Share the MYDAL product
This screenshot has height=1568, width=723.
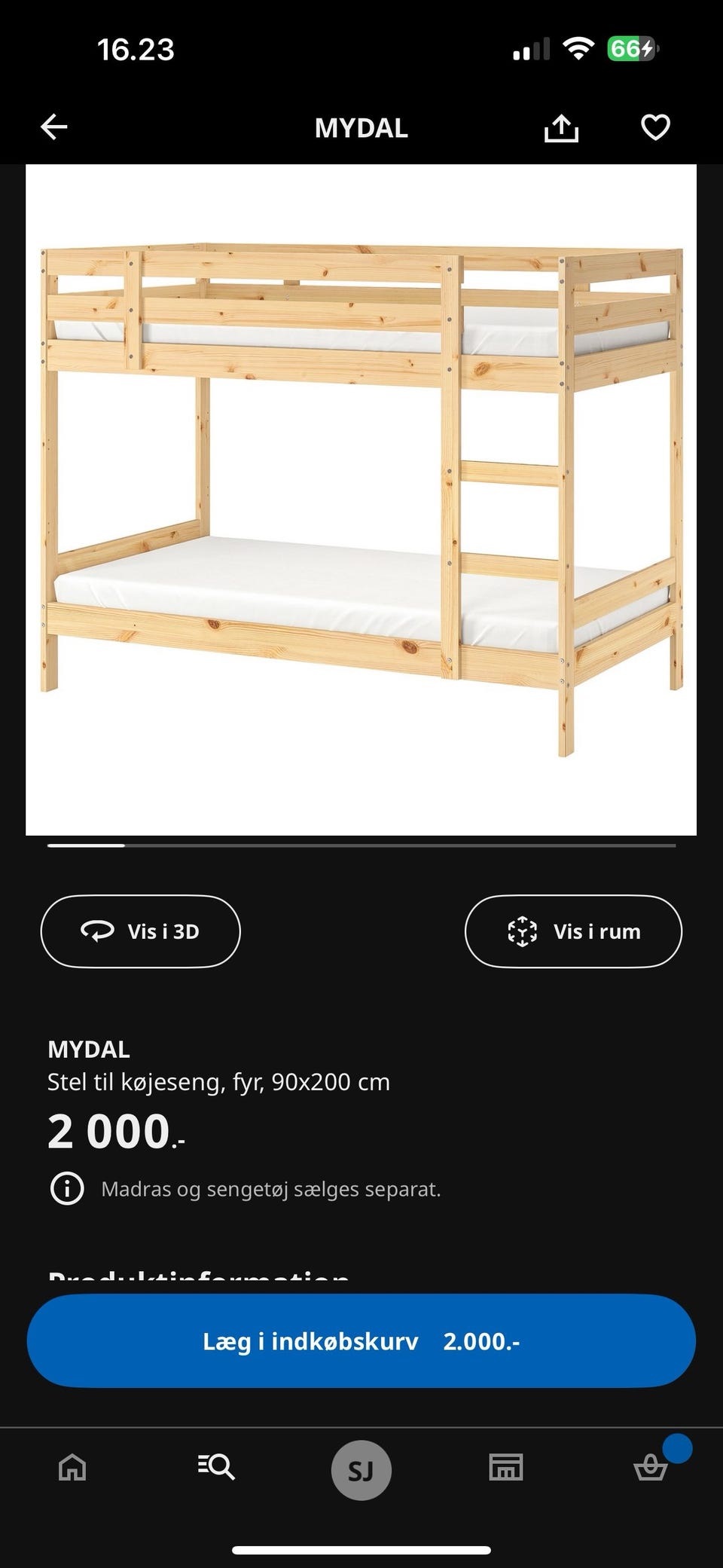coord(561,128)
